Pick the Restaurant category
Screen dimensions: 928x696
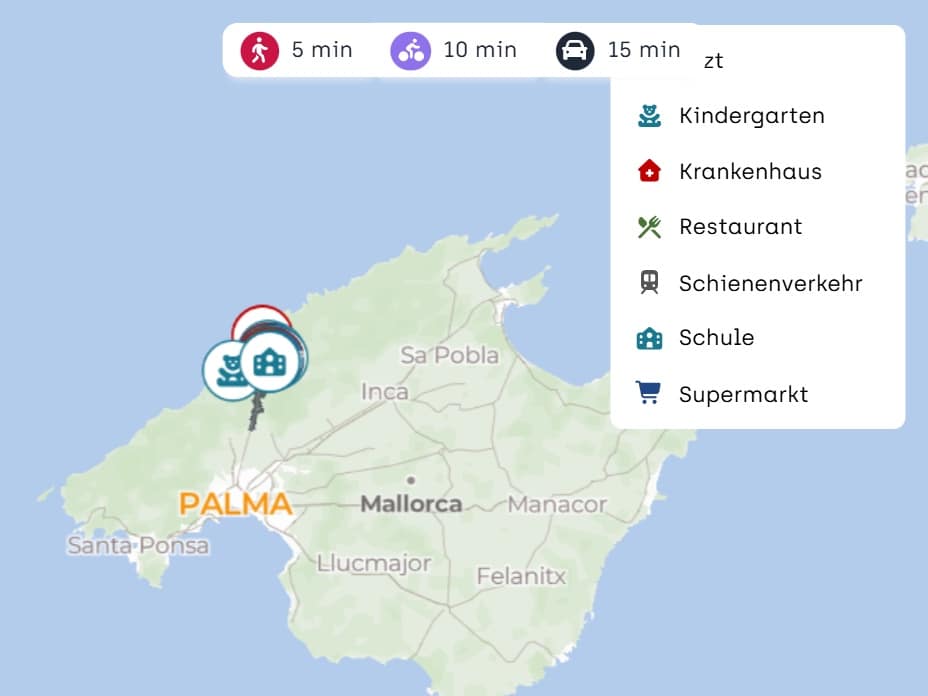click(x=739, y=227)
